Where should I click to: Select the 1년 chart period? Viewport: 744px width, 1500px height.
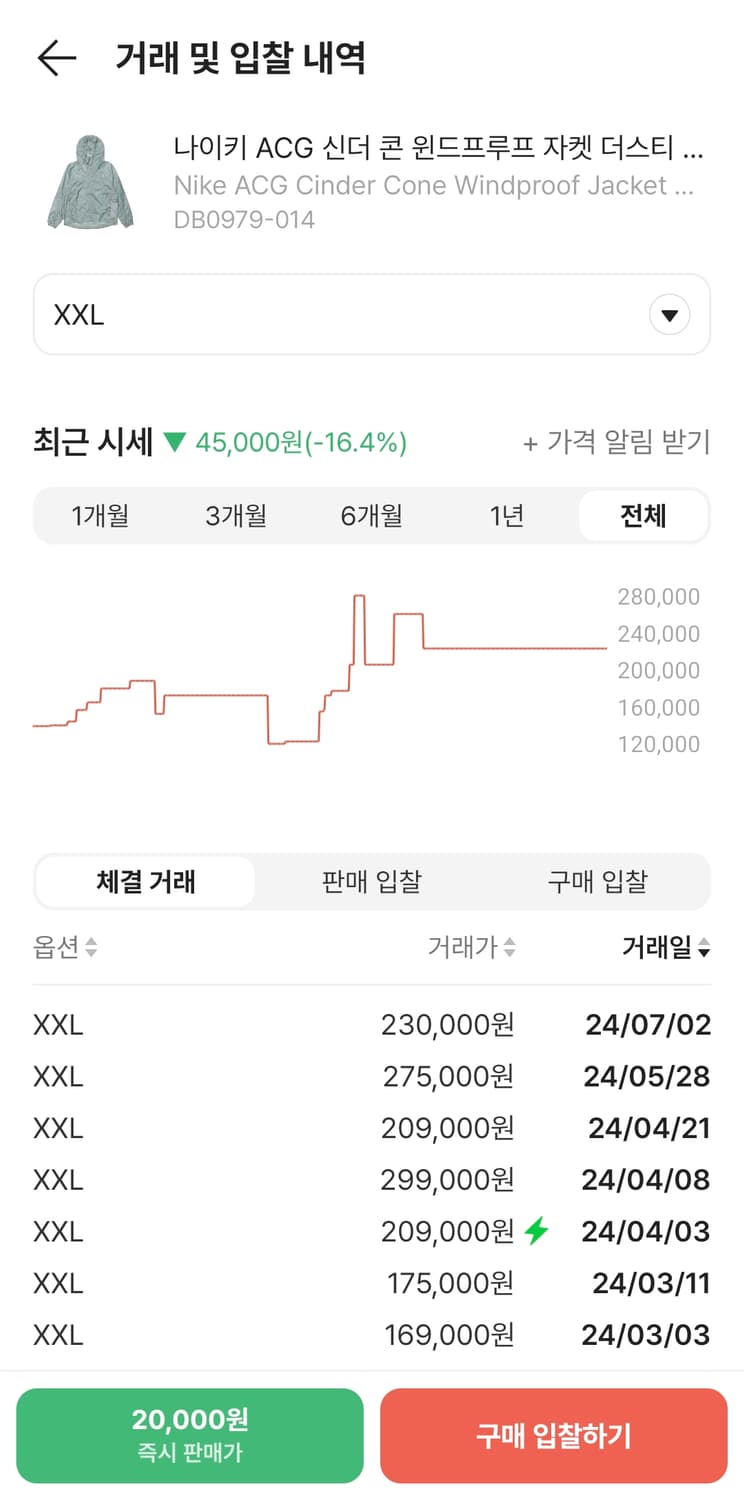(507, 515)
